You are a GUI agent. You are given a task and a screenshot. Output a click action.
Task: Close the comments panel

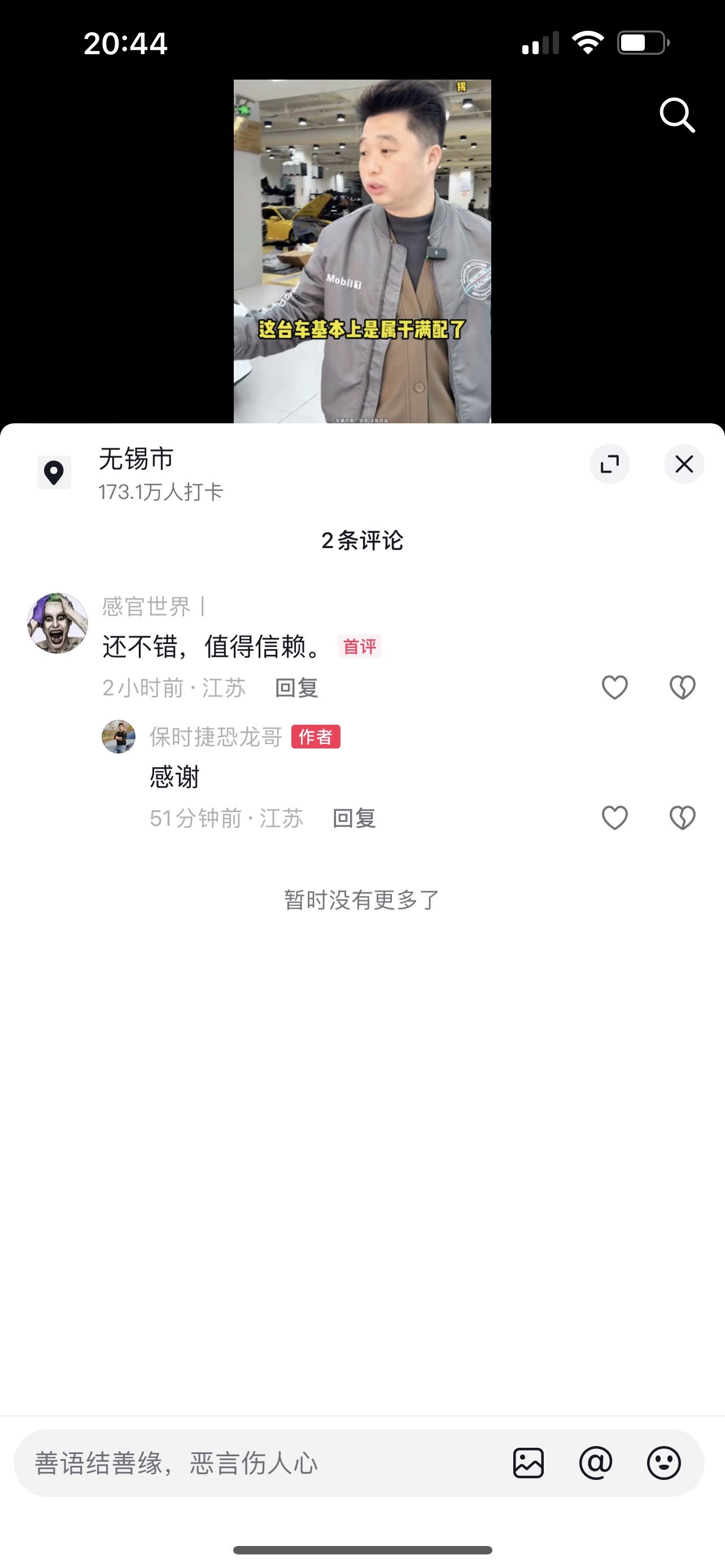click(x=684, y=464)
